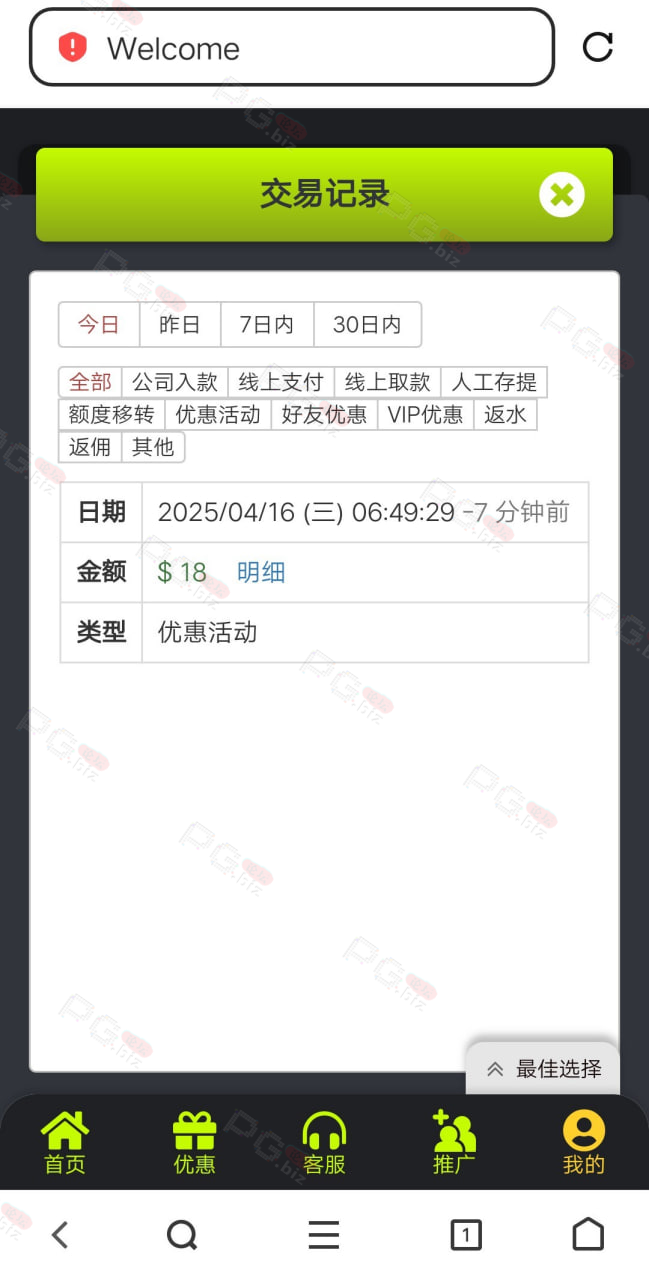Viewport: 649px width, 1280px height.
Task: Filter by 线上支付 type
Action: click(x=281, y=382)
